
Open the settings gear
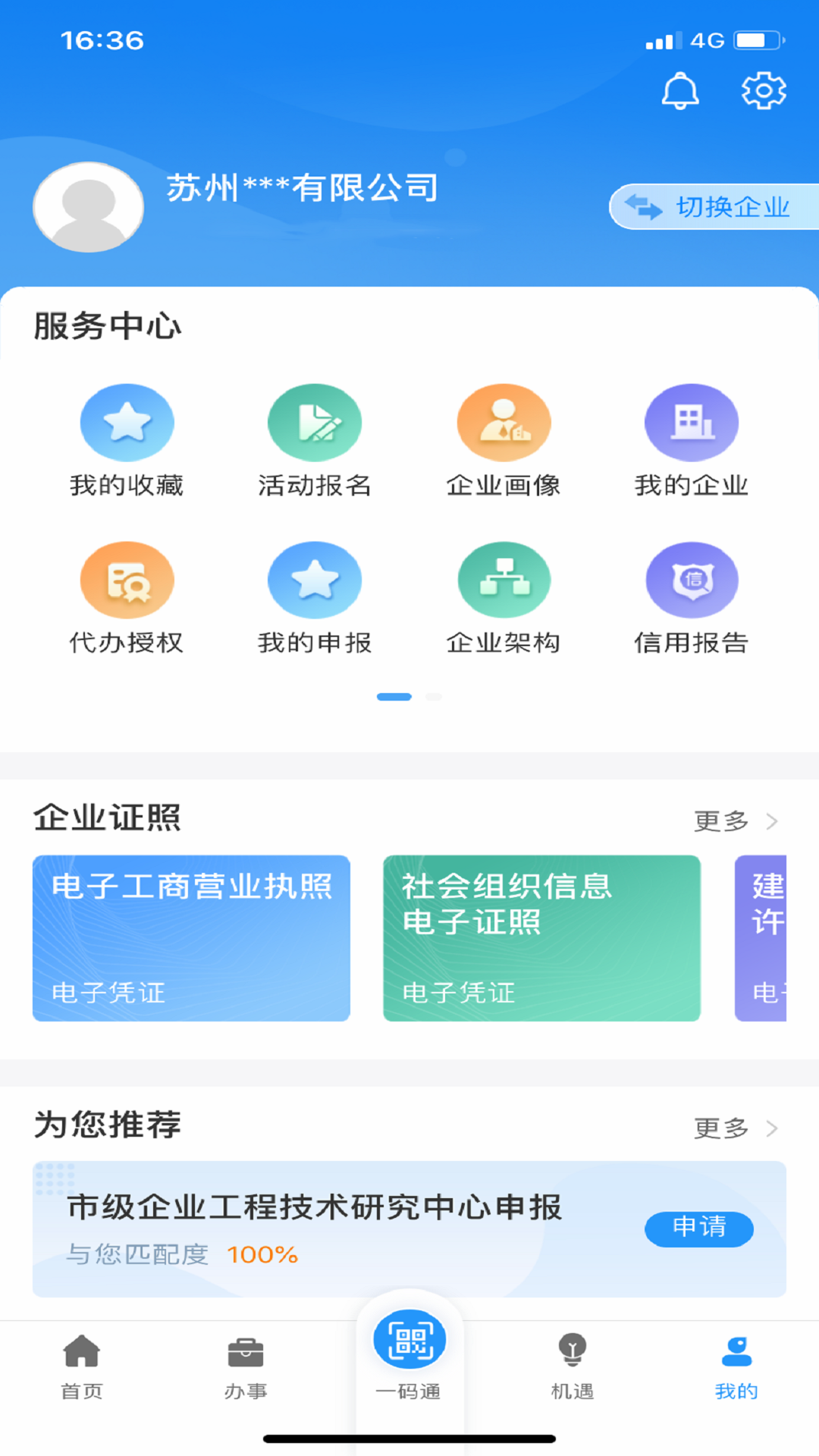764,91
